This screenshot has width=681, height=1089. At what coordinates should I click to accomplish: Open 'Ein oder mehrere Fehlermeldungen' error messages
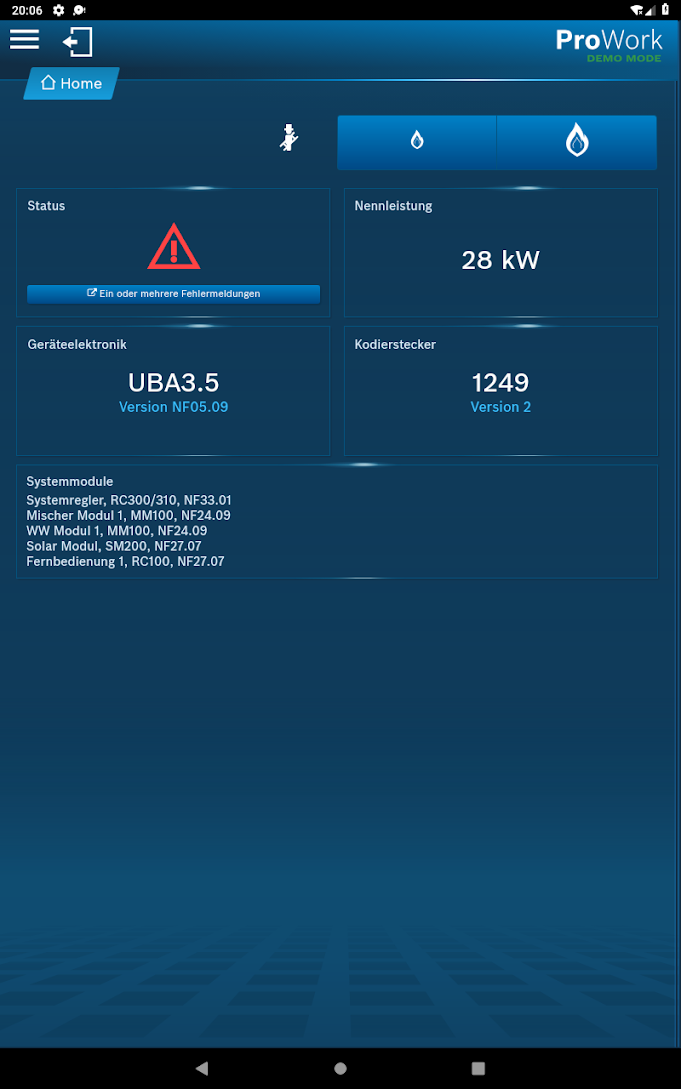174,294
